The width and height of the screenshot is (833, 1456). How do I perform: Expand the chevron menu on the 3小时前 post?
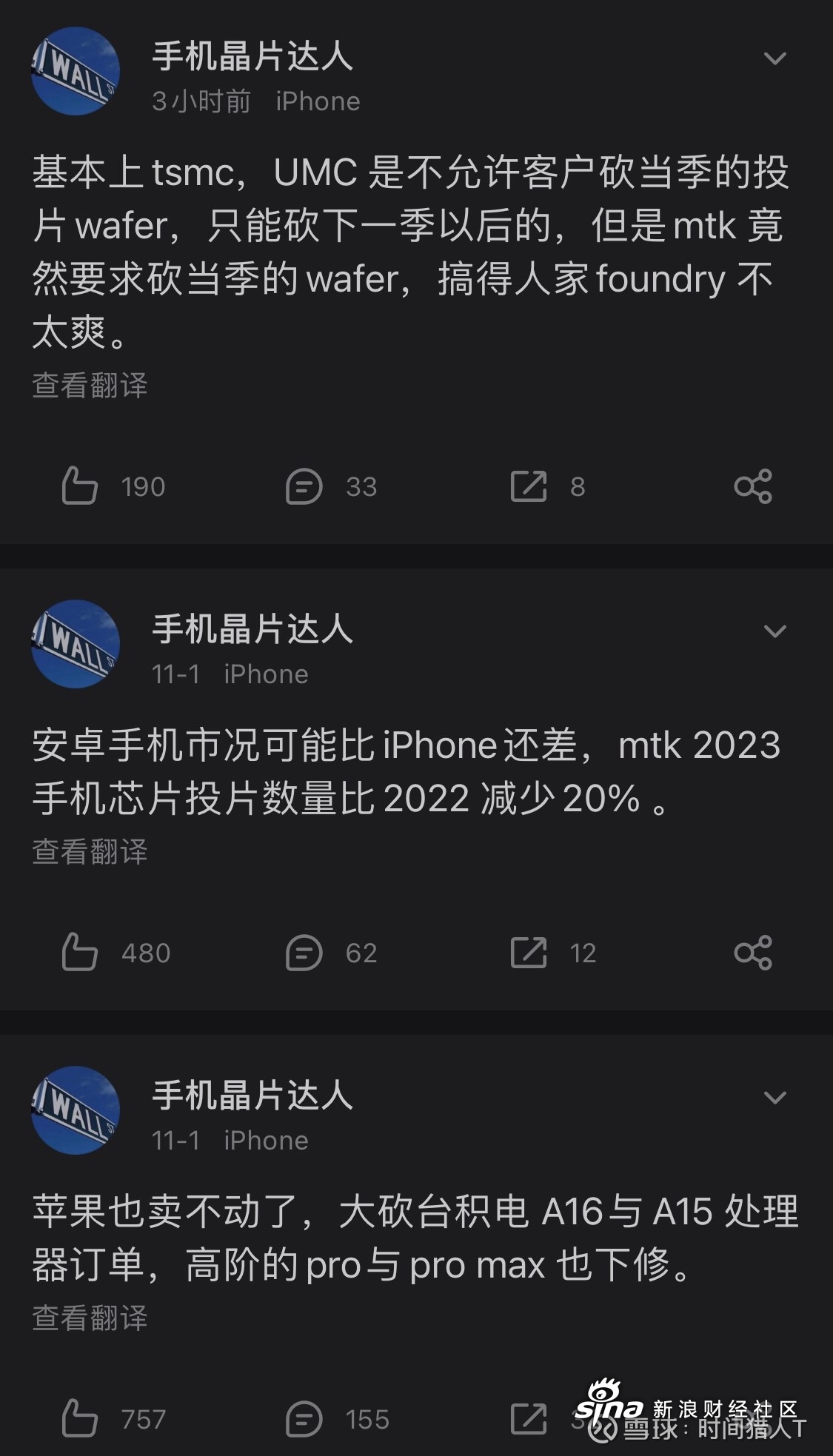pyautogui.click(x=775, y=58)
